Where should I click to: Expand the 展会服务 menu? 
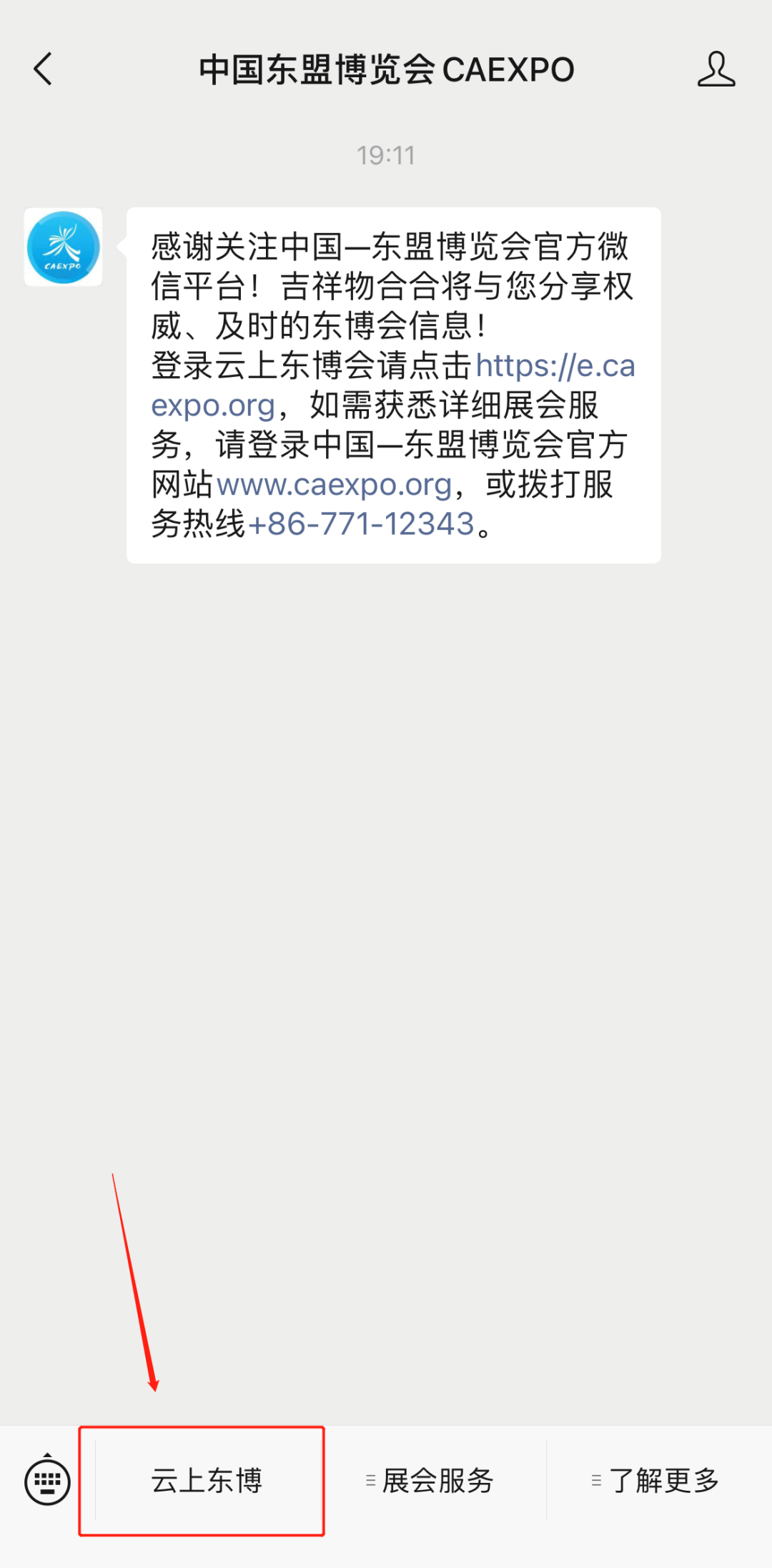pos(430,1481)
